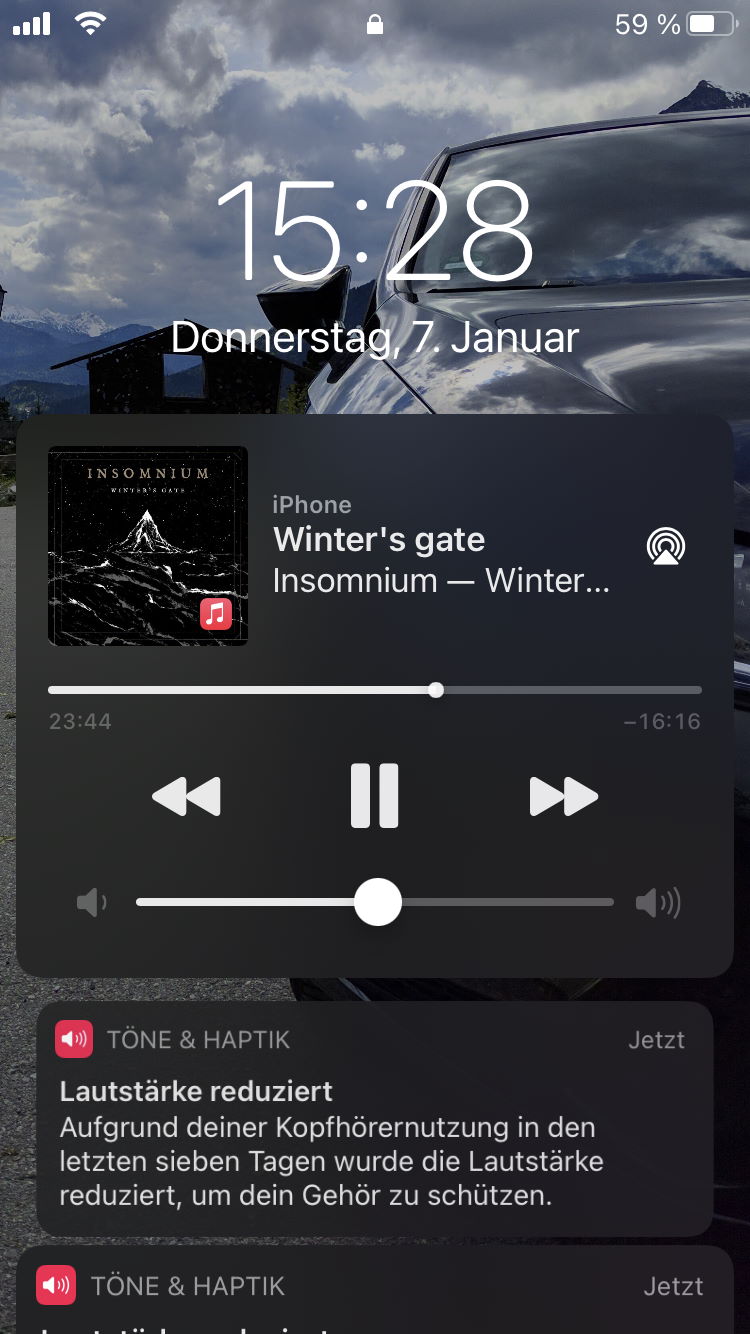Tap the Insomnium album artwork
Viewport: 750px width, 1334px height.
148,546
